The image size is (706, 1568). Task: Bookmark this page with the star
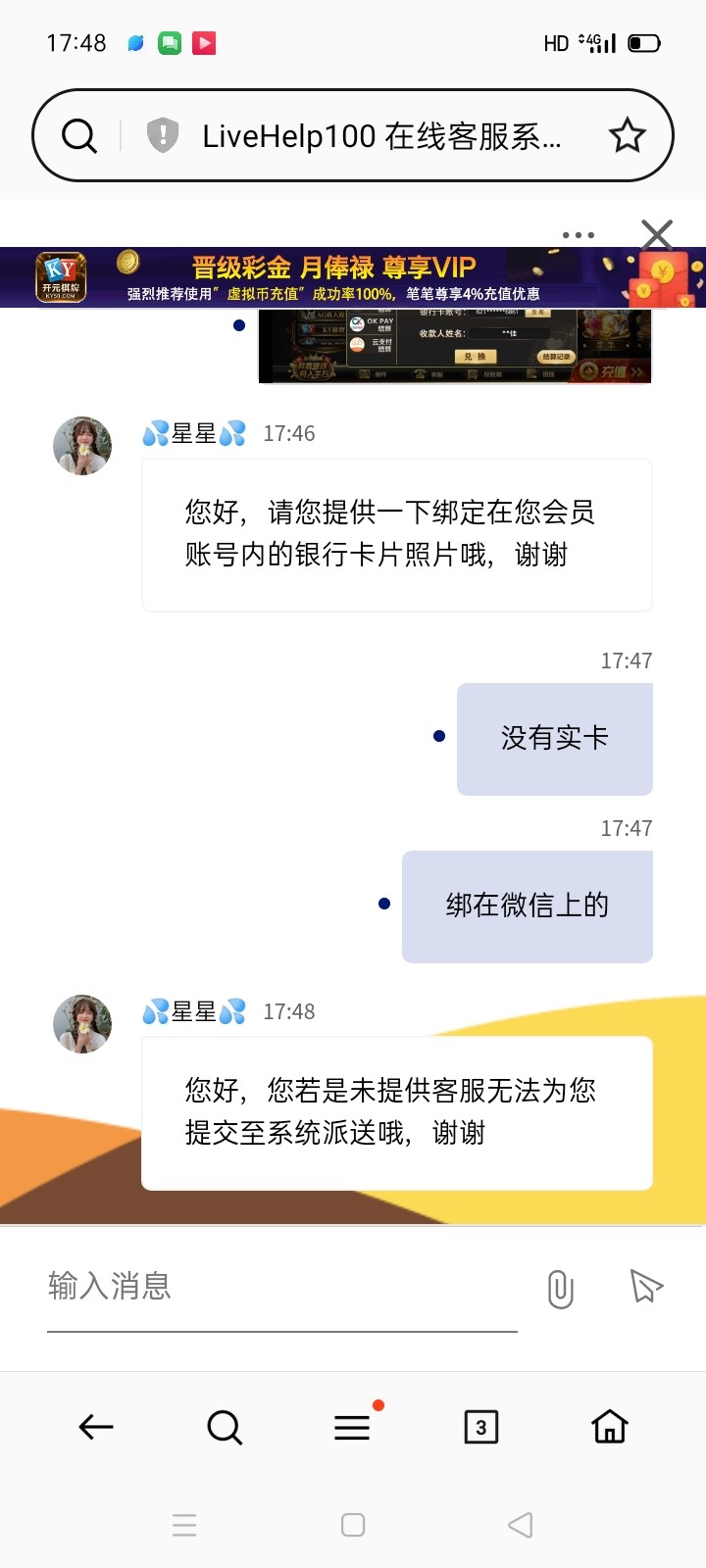(628, 136)
